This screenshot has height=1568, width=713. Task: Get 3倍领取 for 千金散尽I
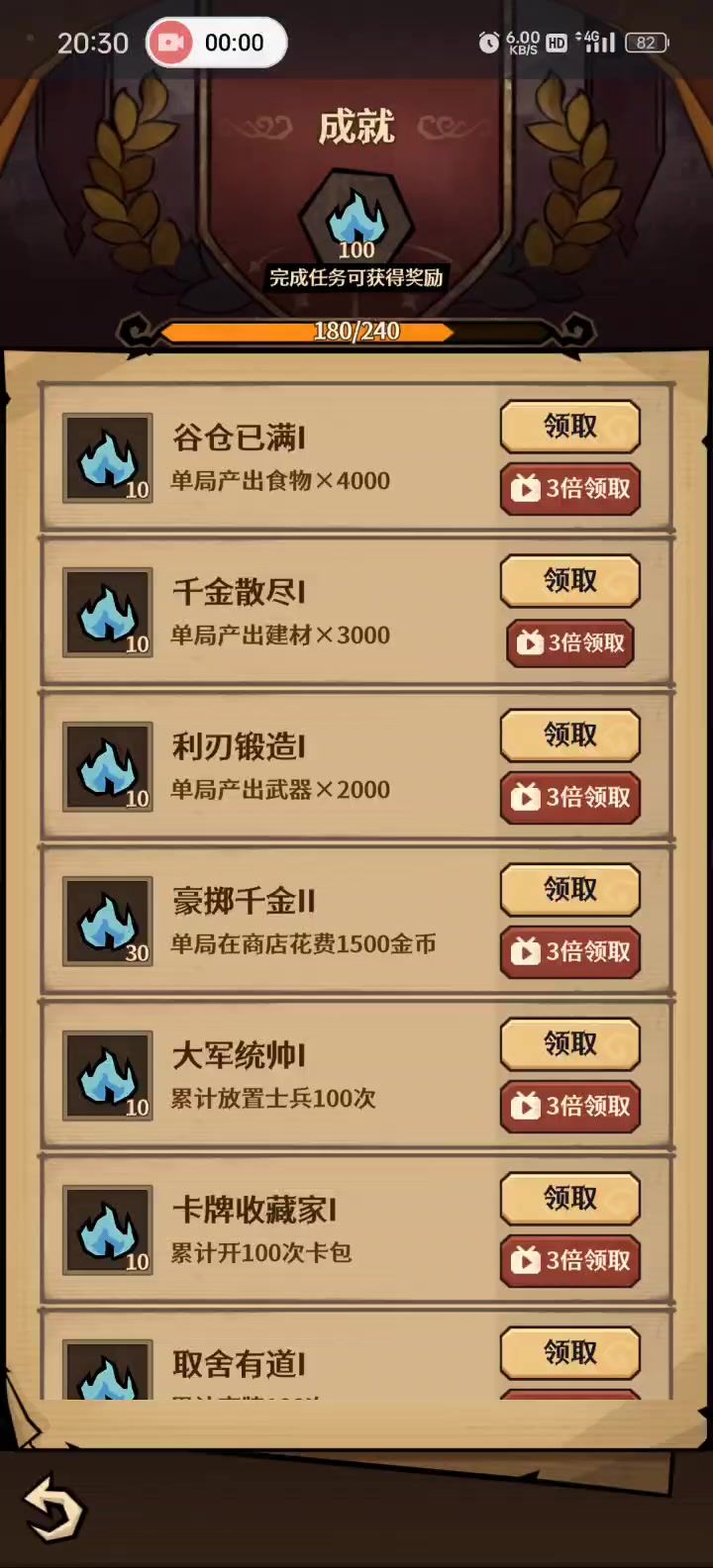(569, 643)
